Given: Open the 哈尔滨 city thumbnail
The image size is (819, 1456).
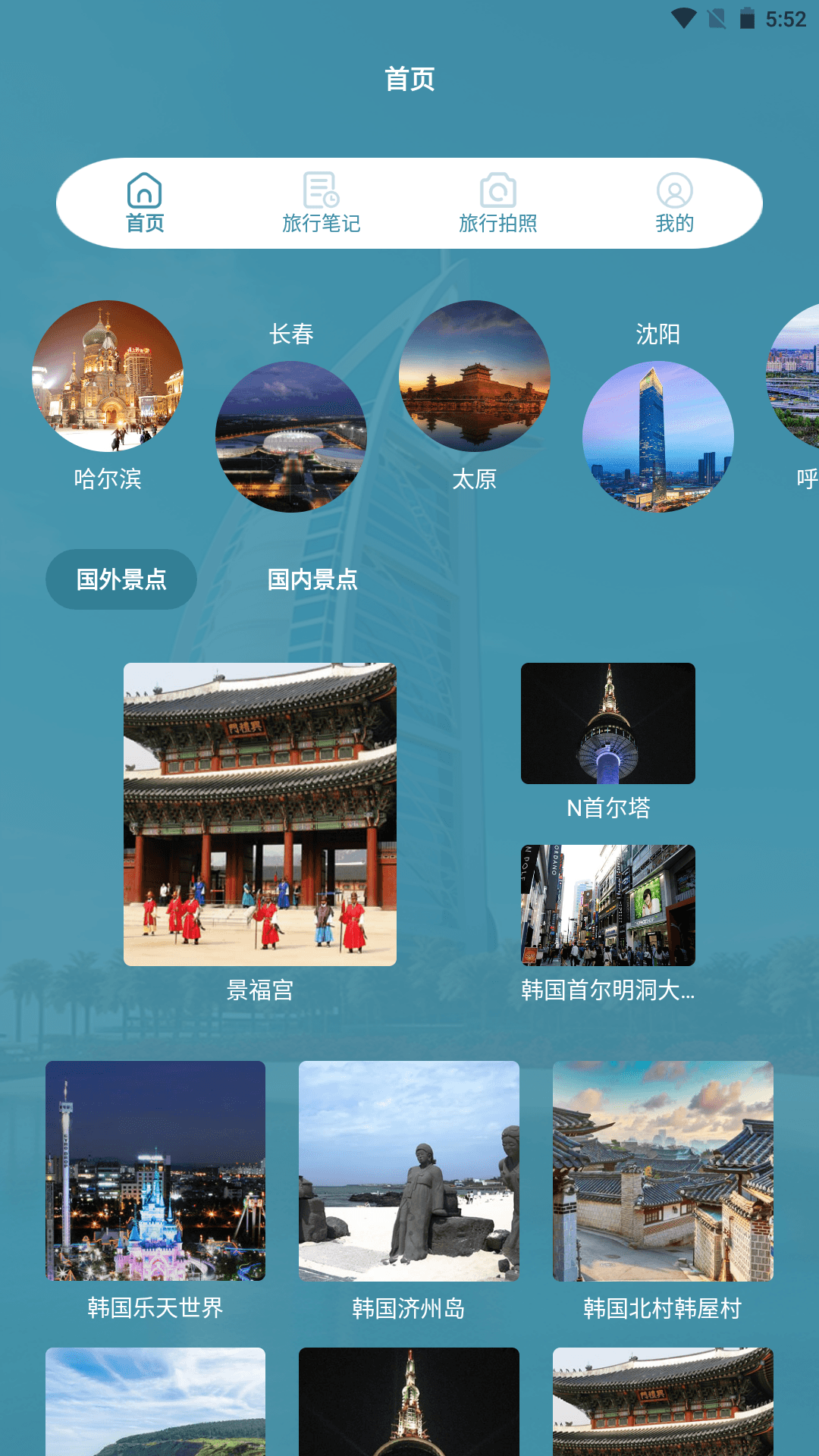Looking at the screenshot, I should (108, 377).
